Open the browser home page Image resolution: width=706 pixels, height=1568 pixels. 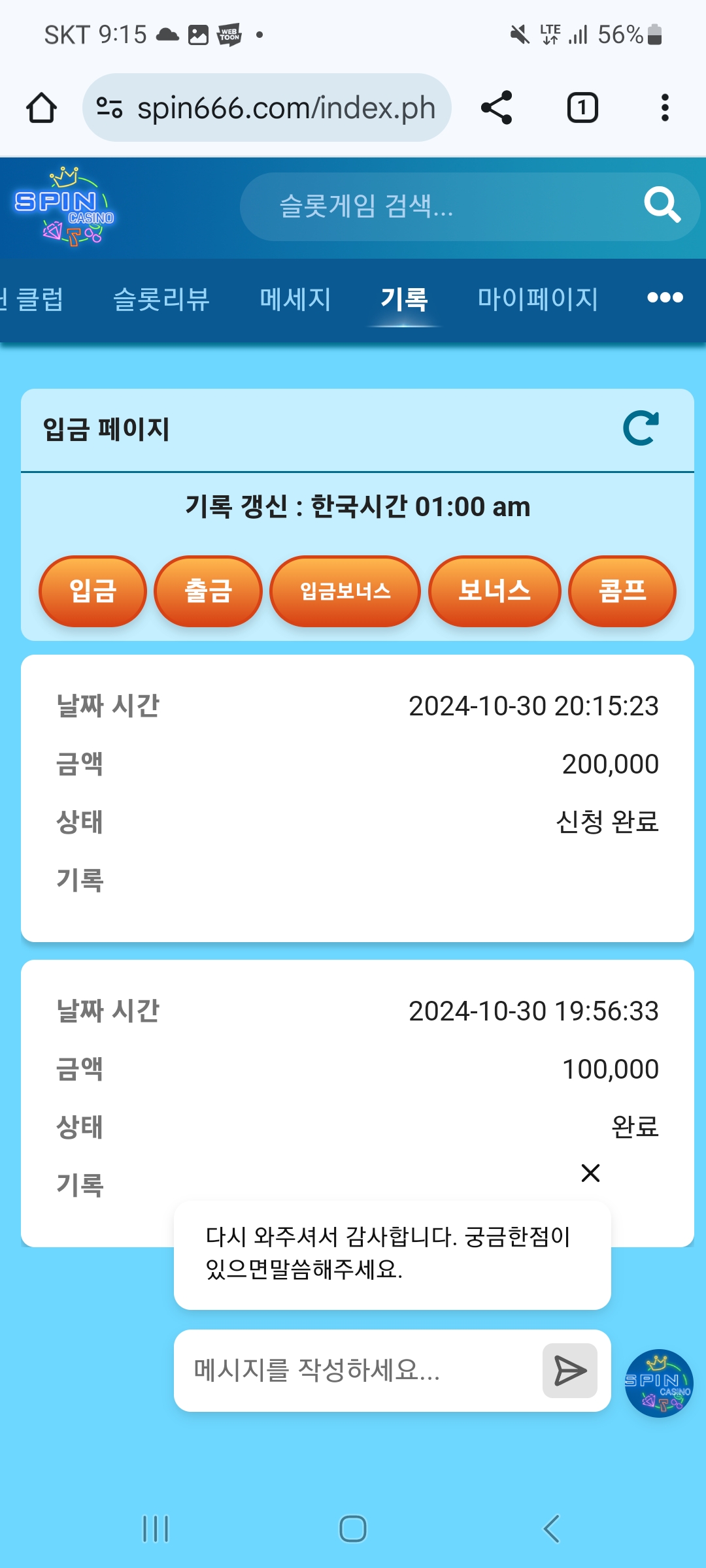41,108
